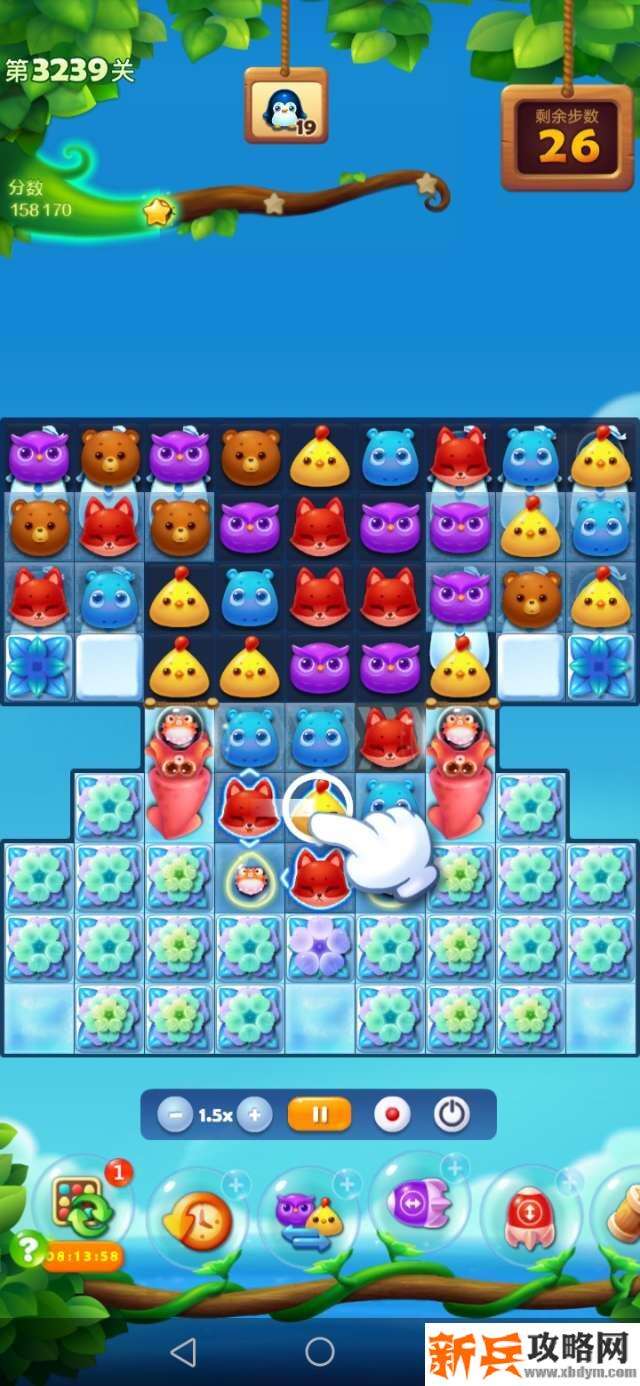Pause using the orange pause button
The width and height of the screenshot is (640, 1386).
(x=320, y=1114)
